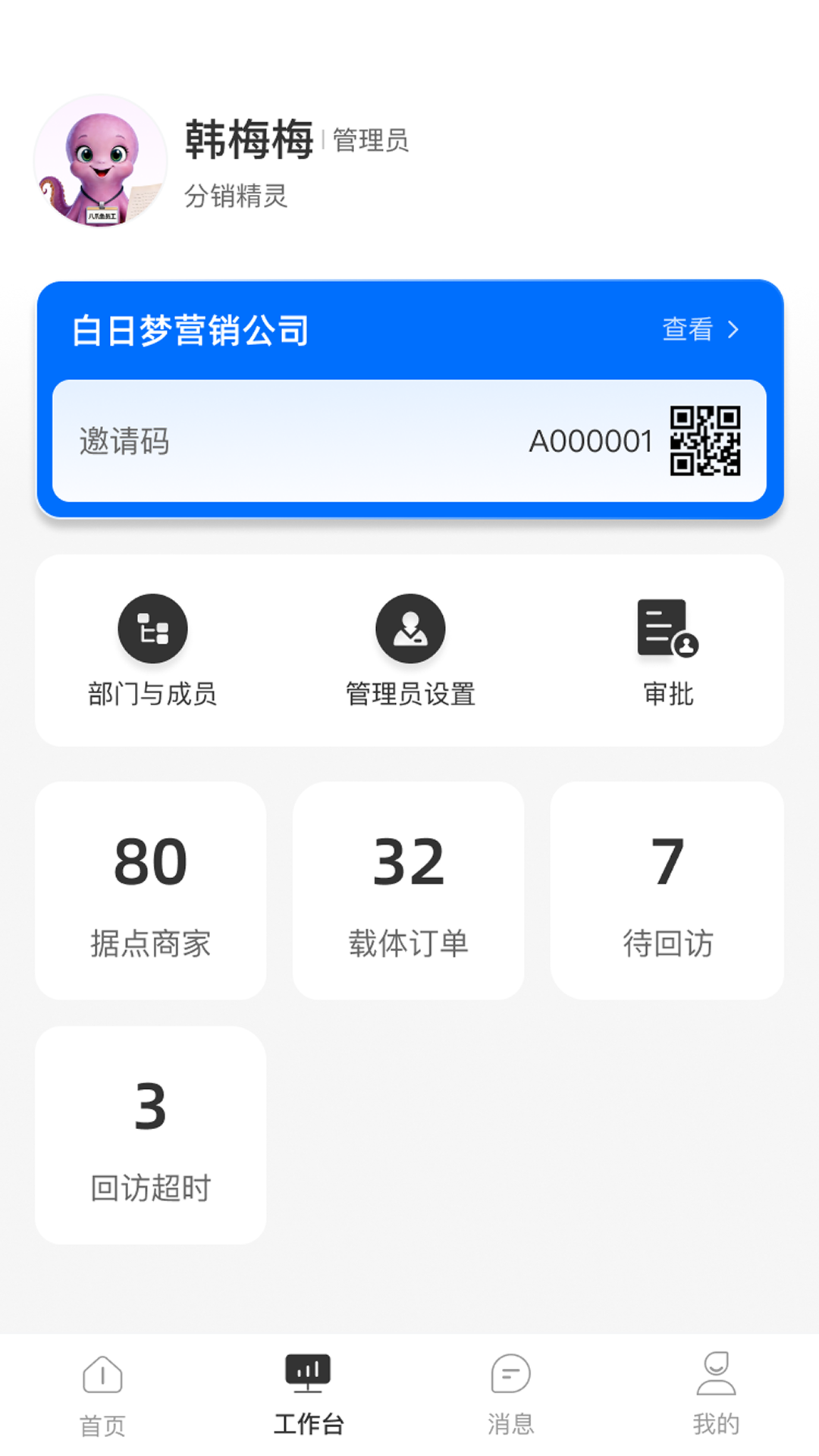Tap invitation code A000001
The width and height of the screenshot is (819, 1456).
click(x=593, y=442)
